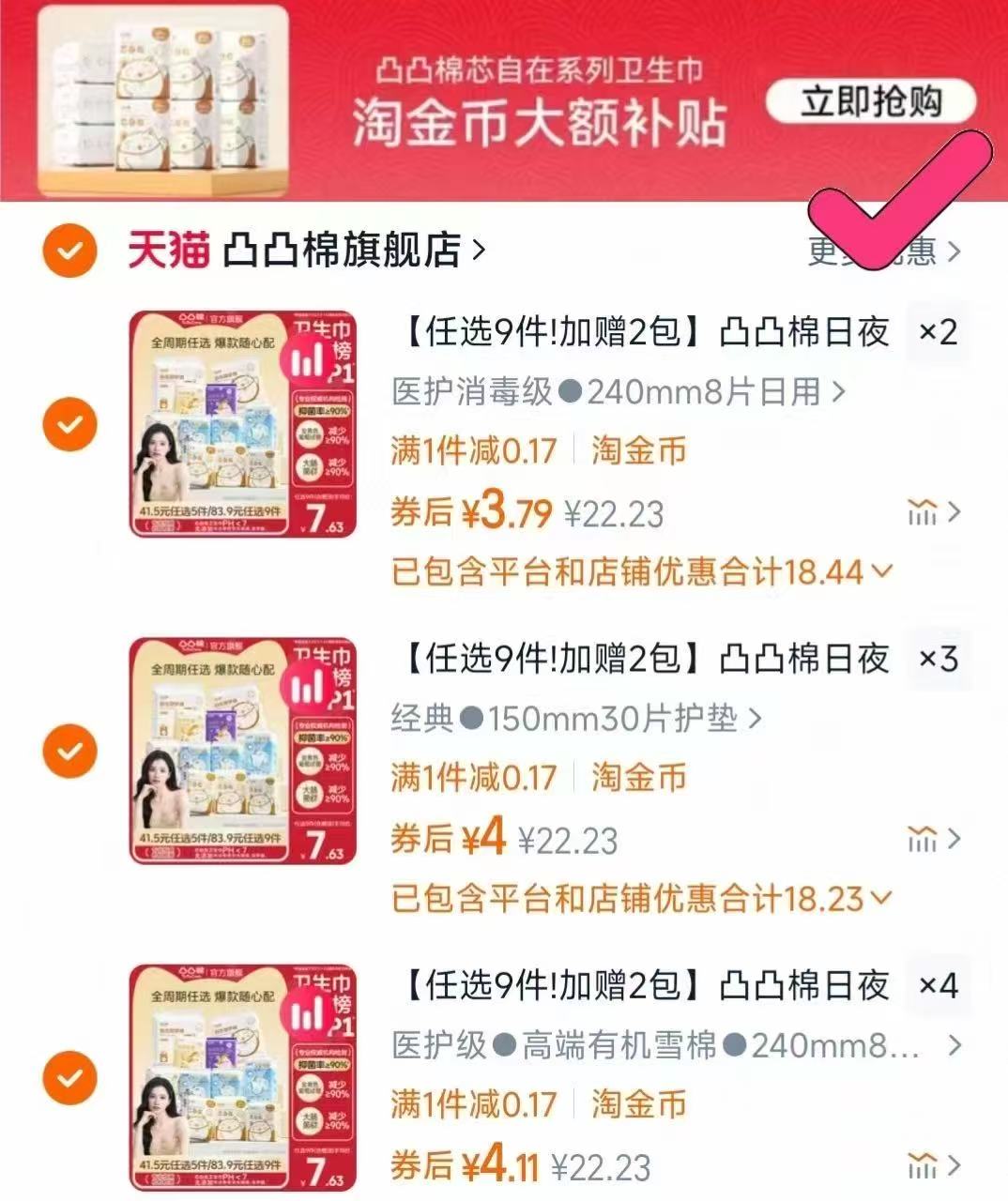1008x1201 pixels.
Task: Deselect the first product's checkbox
Action: pos(69,423)
